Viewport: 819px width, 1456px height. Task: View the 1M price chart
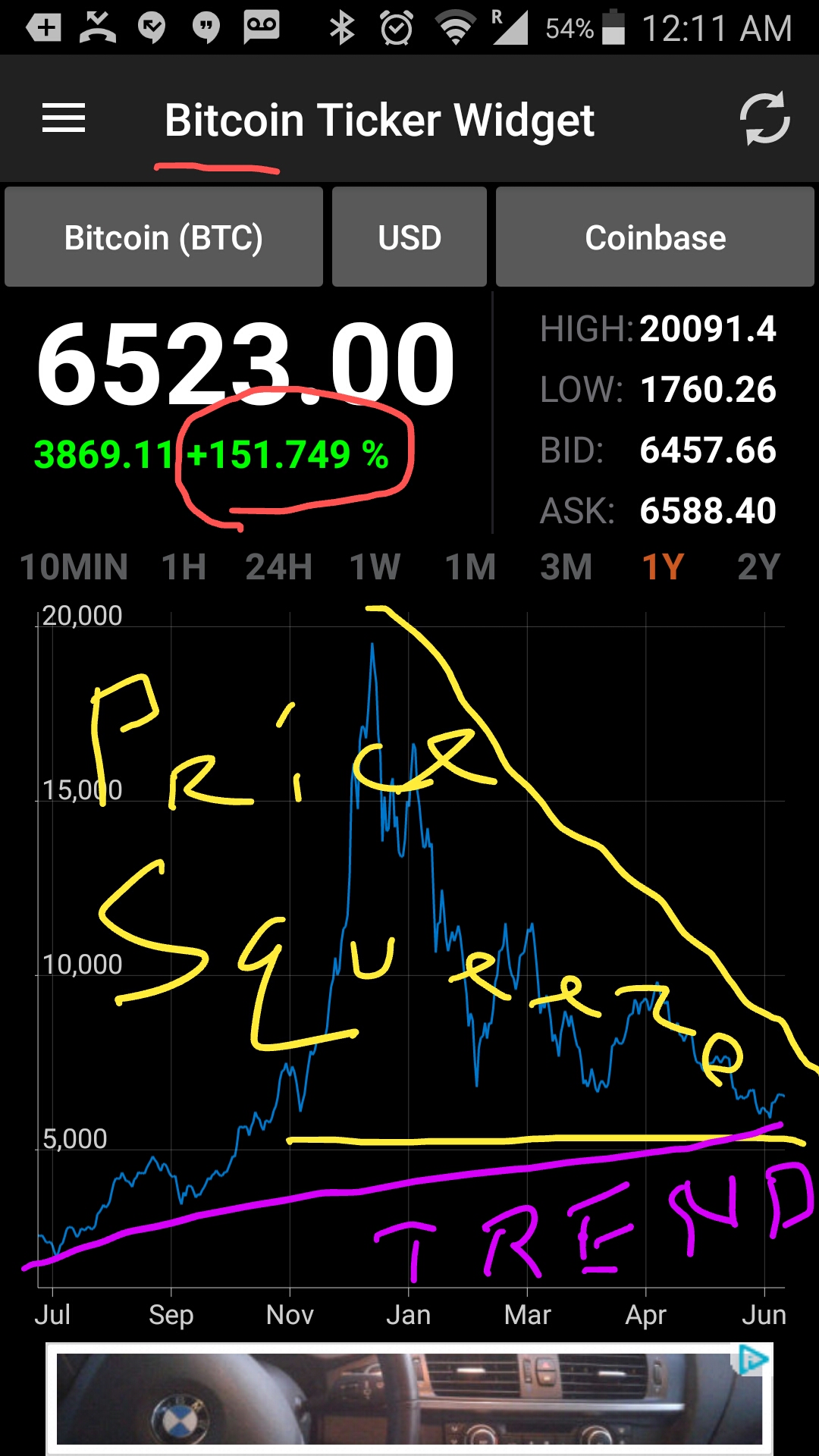click(470, 567)
